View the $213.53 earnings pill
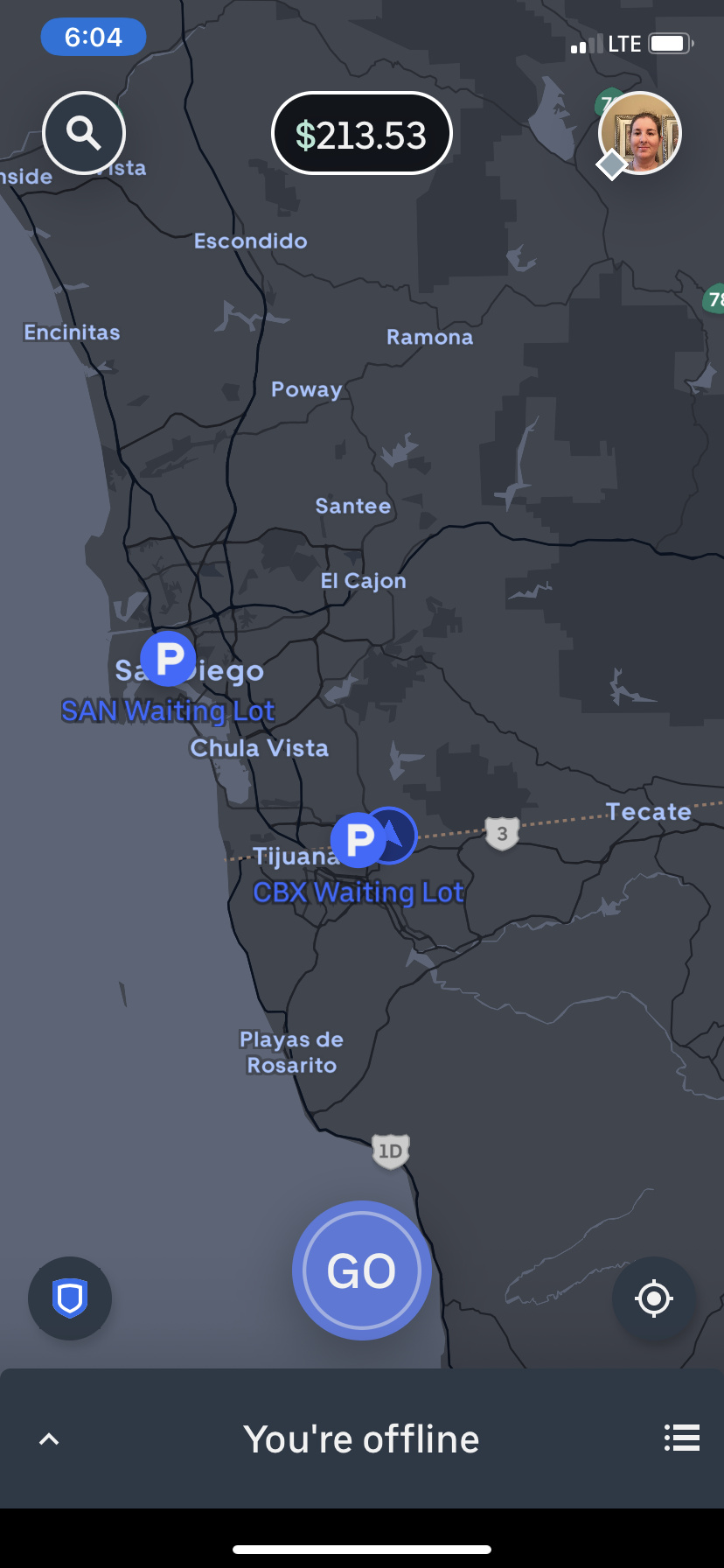This screenshot has height=1568, width=724. pos(361,134)
